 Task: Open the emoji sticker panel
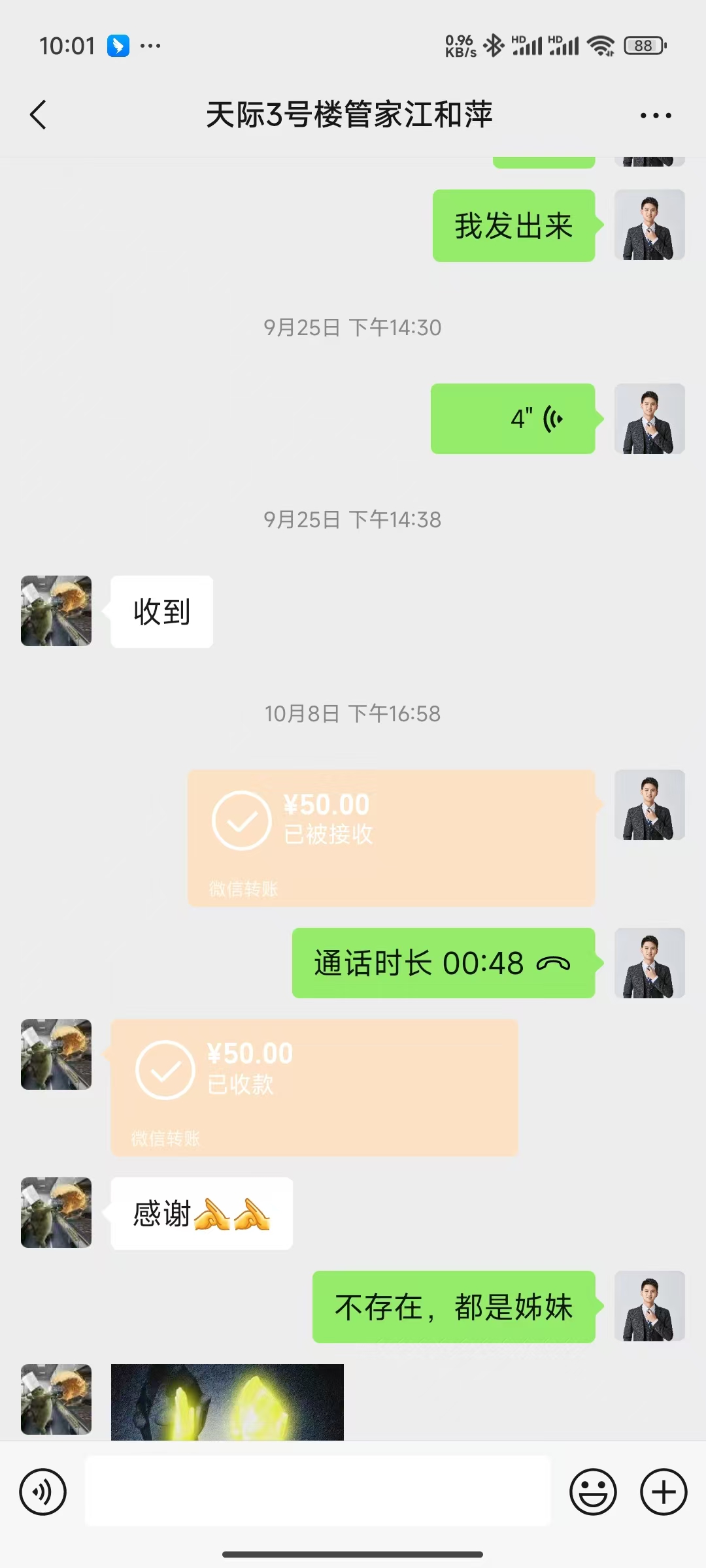pos(593,1492)
